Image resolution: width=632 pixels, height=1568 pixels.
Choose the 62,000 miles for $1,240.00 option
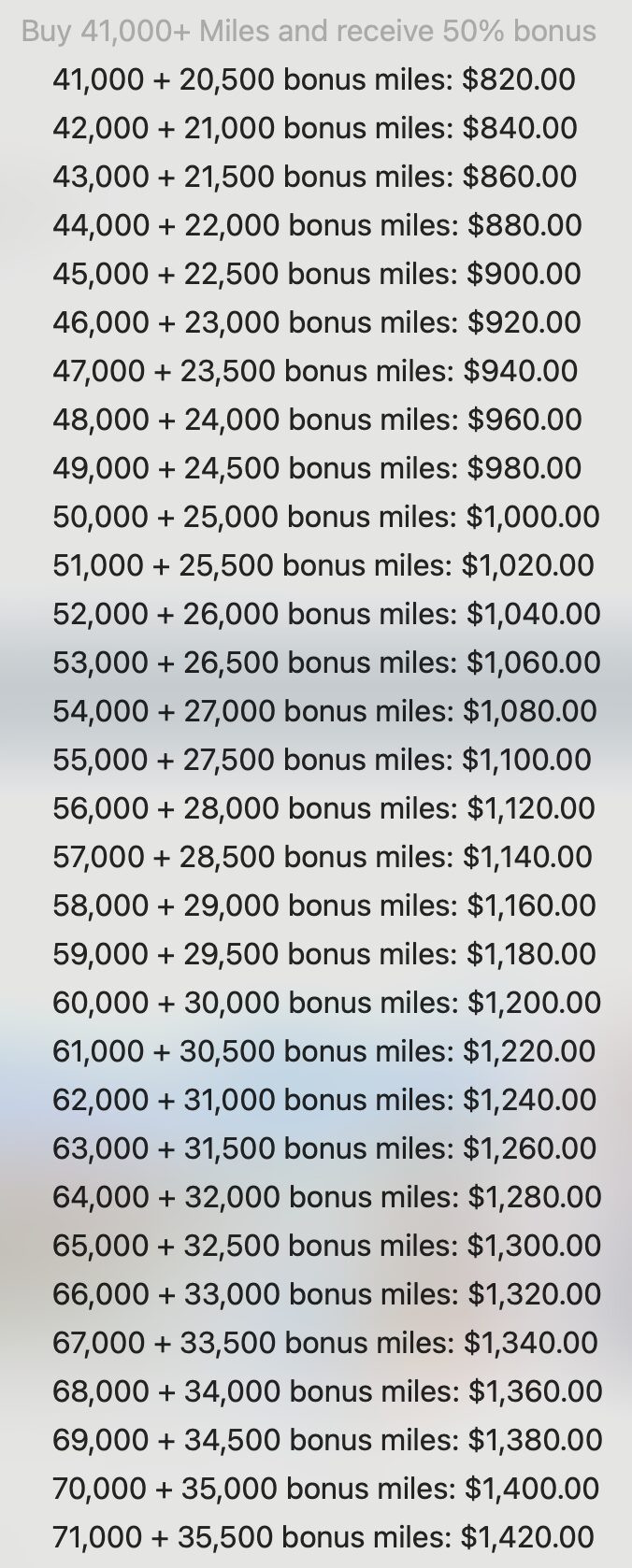click(x=323, y=1100)
